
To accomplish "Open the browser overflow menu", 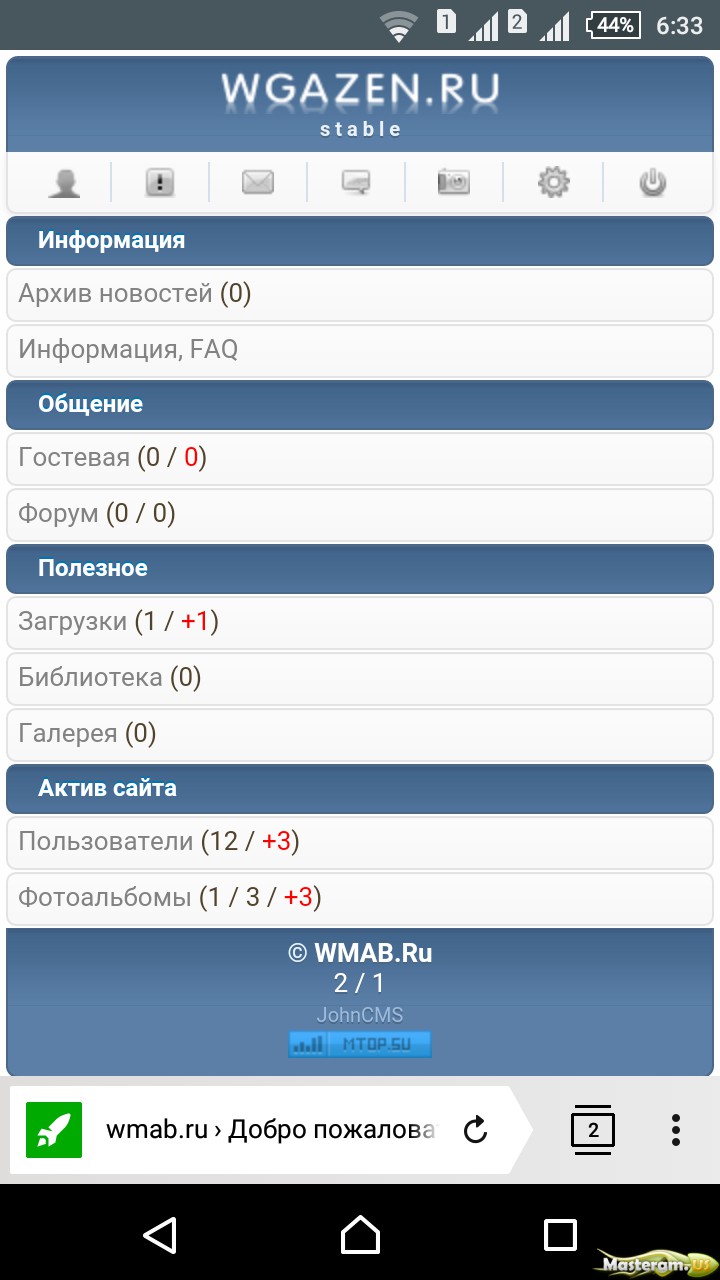I will [676, 1130].
